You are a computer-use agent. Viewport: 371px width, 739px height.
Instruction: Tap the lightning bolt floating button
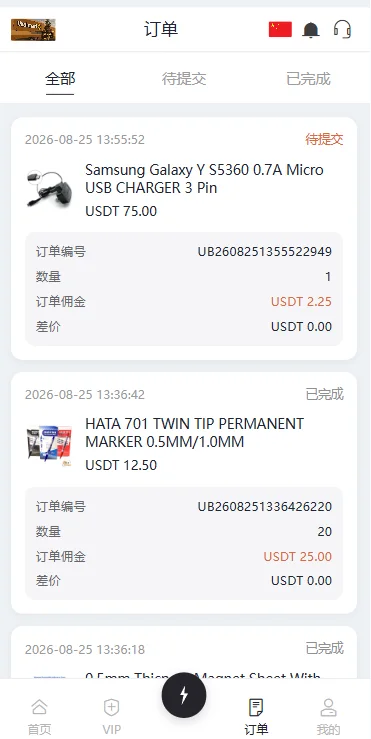click(x=184, y=695)
